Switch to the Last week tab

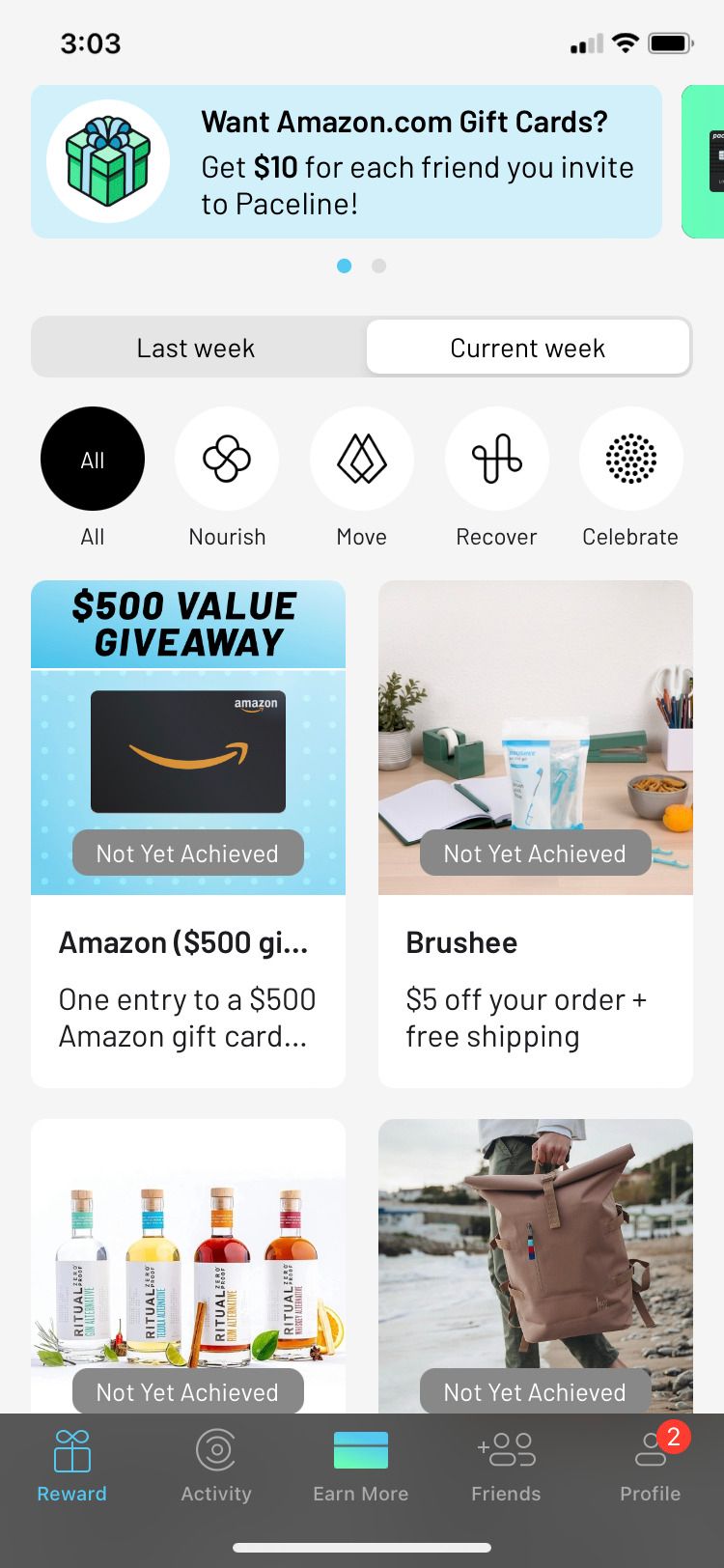click(196, 348)
